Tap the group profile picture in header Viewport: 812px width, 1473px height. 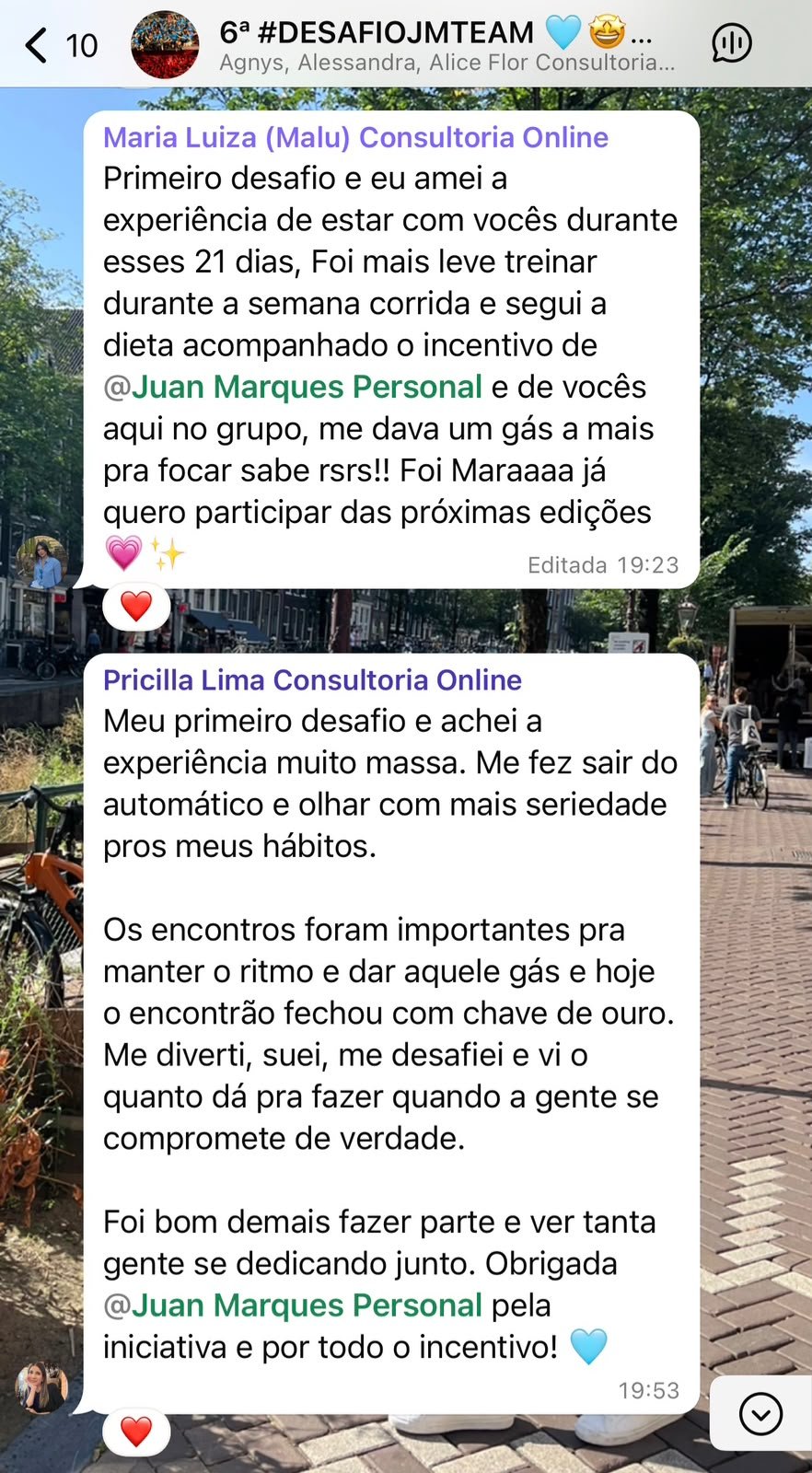165,44
